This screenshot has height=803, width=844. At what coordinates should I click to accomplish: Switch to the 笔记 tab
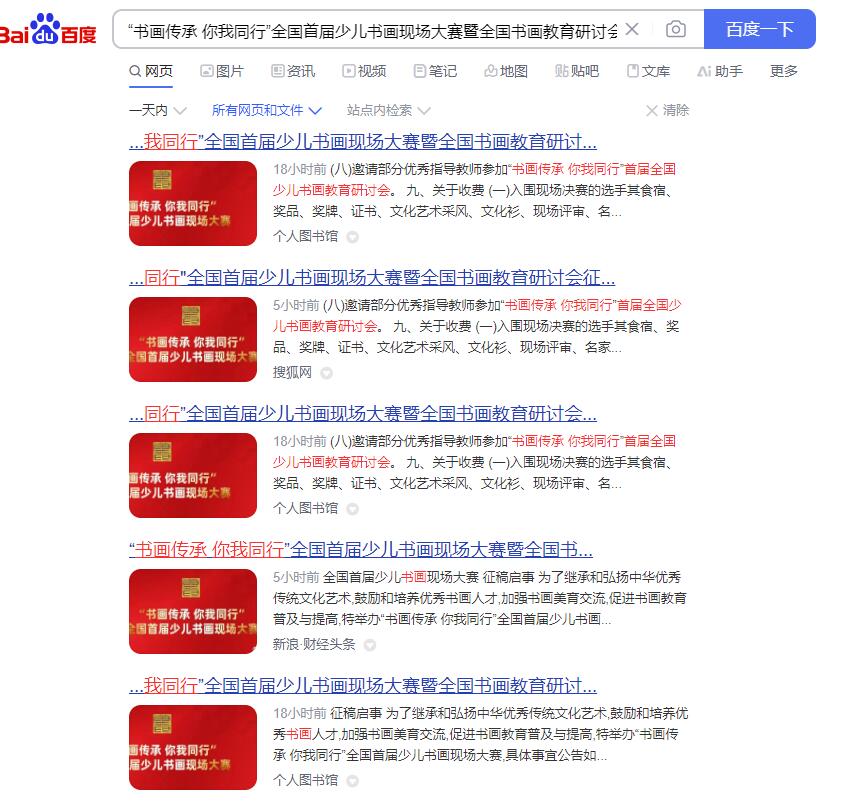pos(435,71)
